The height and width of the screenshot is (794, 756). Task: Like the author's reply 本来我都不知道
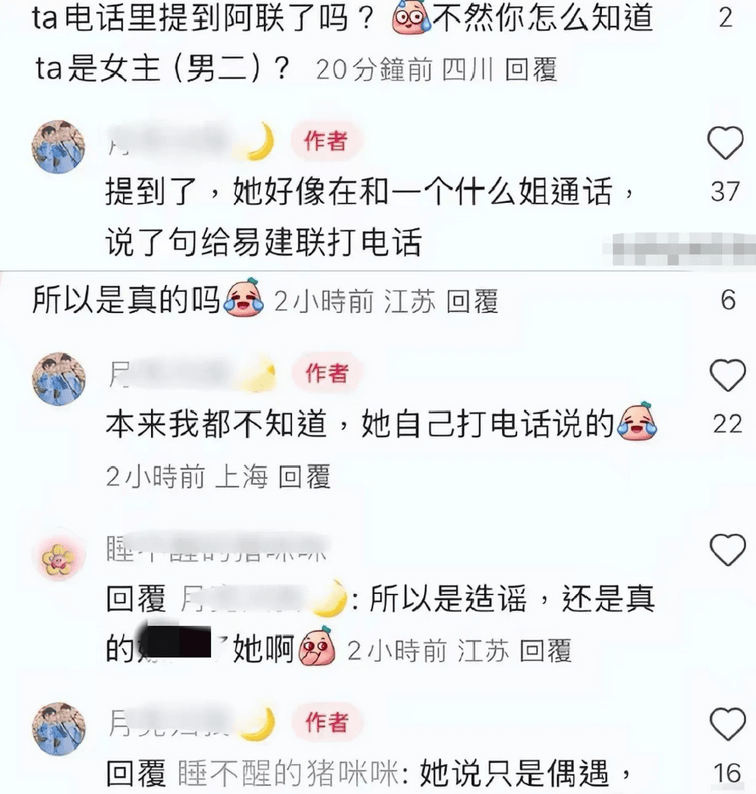(x=727, y=376)
